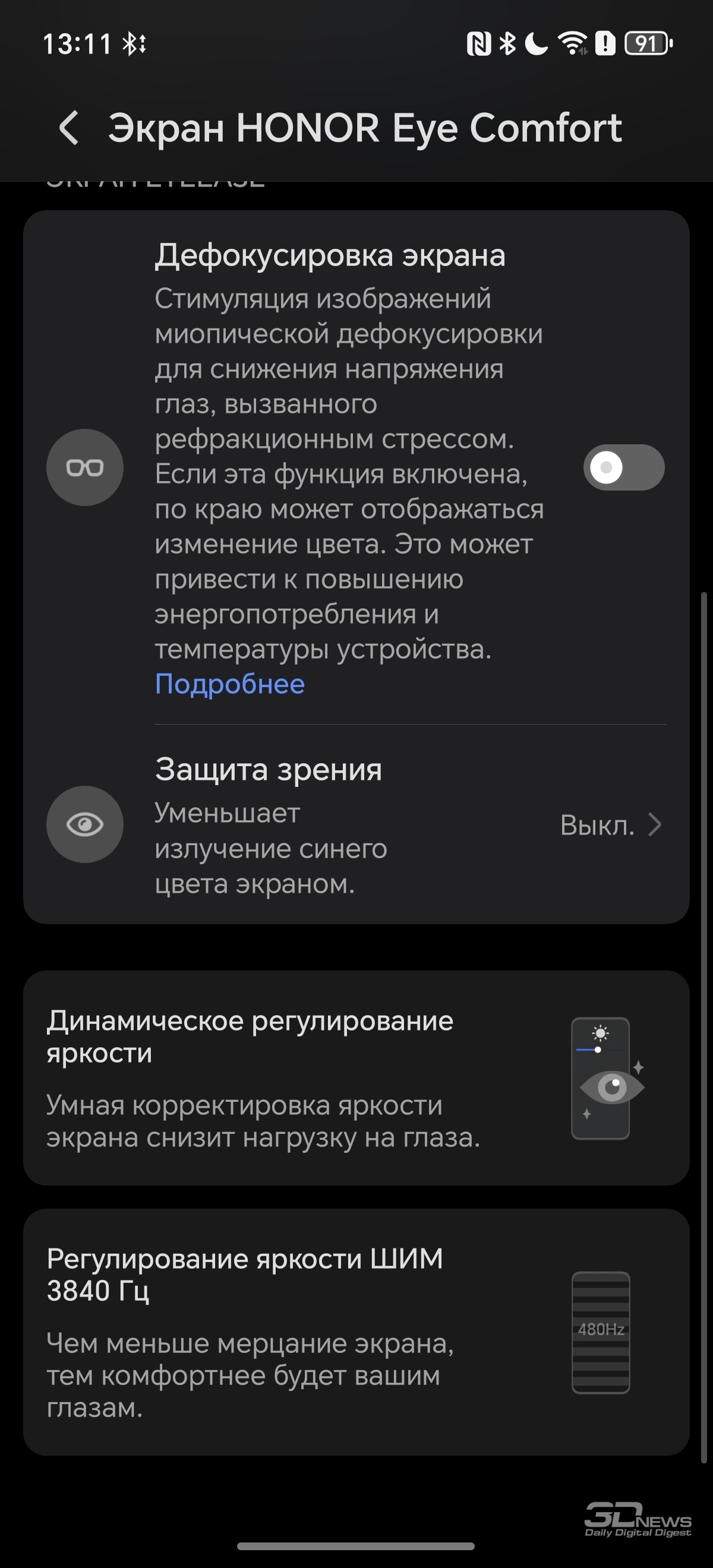The height and width of the screenshot is (1568, 713).
Task: Enable the Дефокусировка экрана switch
Action: point(623,467)
